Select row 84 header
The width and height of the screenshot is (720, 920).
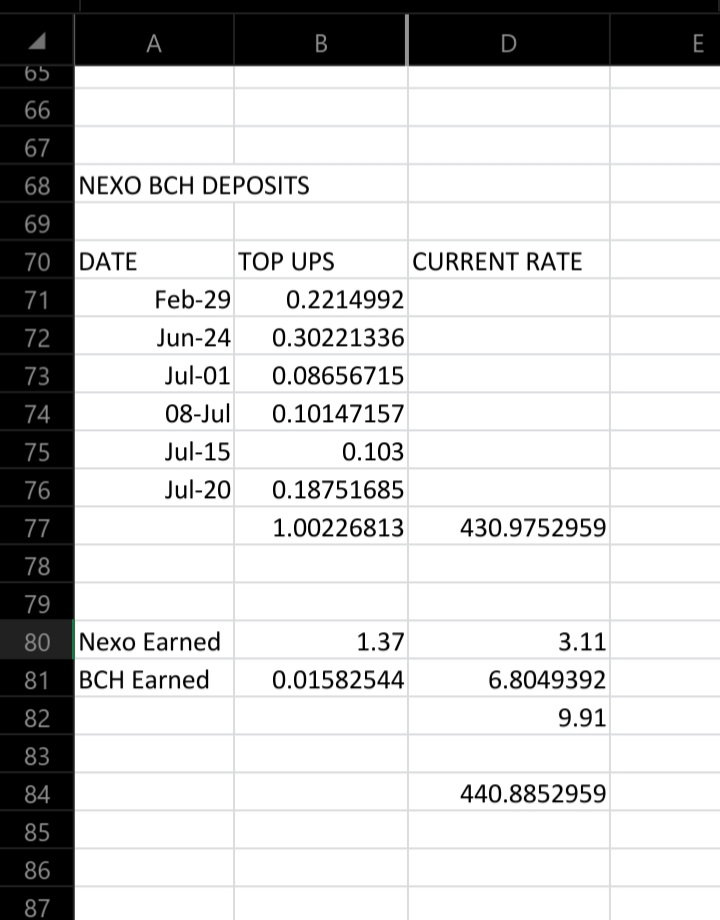pyautogui.click(x=37, y=793)
